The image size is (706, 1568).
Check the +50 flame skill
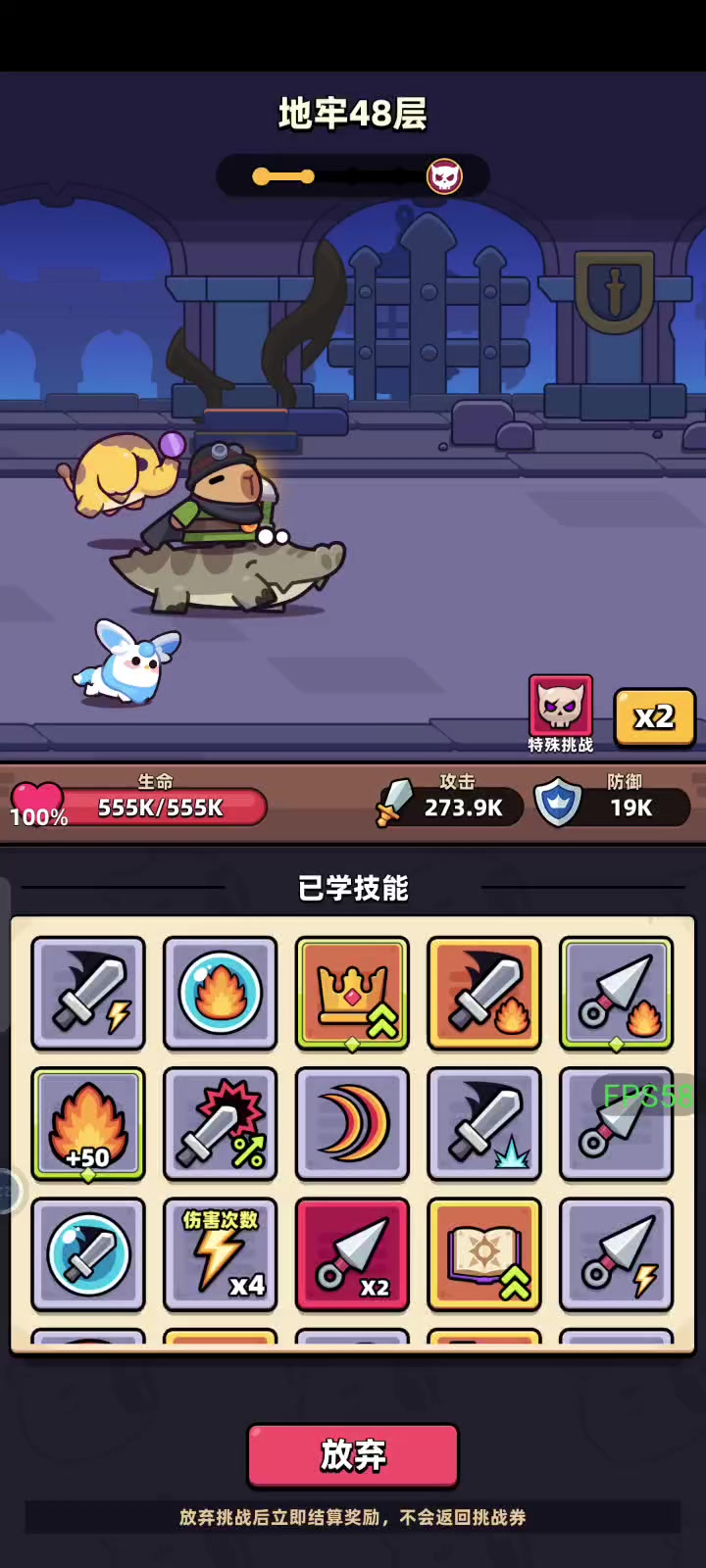coord(88,1124)
